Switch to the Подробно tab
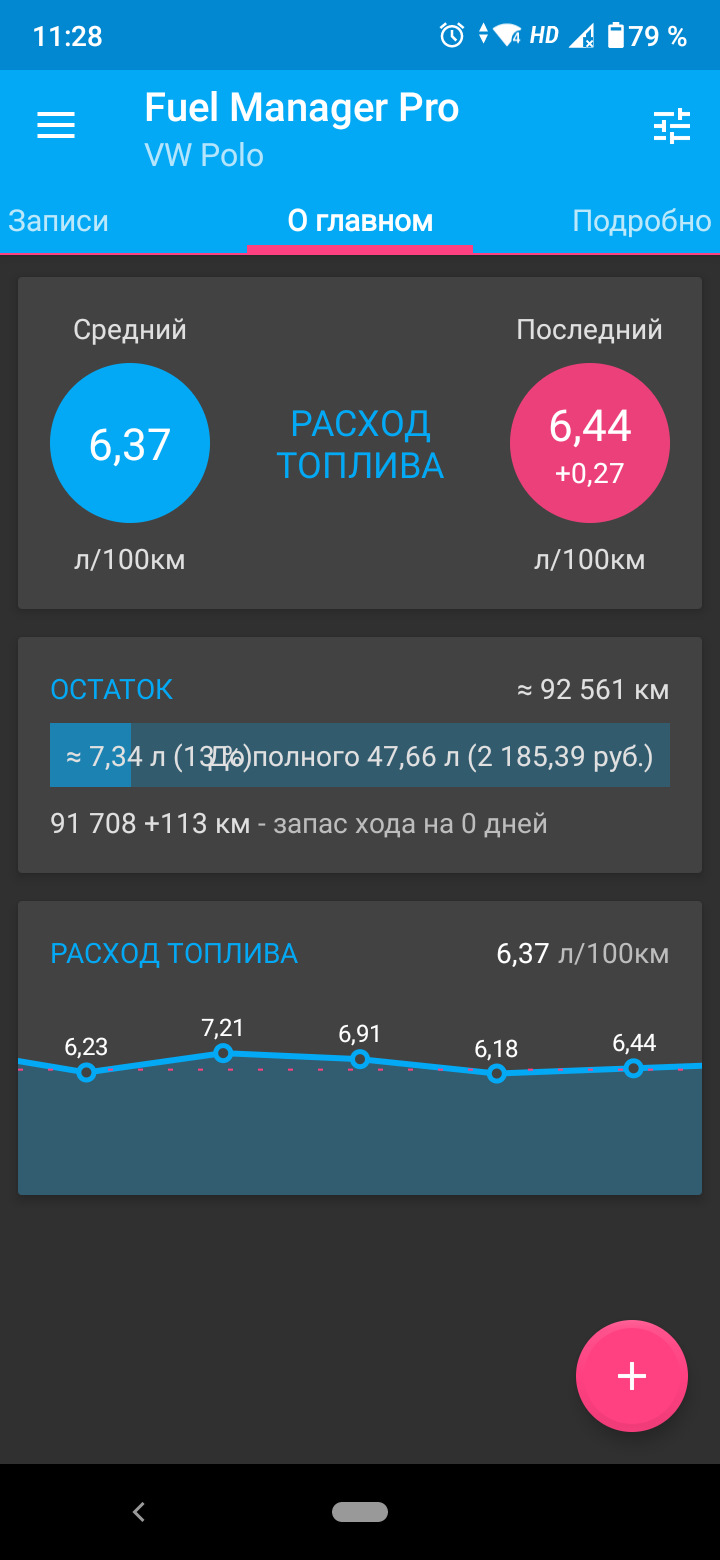Image resolution: width=720 pixels, height=1560 pixels. pos(642,221)
